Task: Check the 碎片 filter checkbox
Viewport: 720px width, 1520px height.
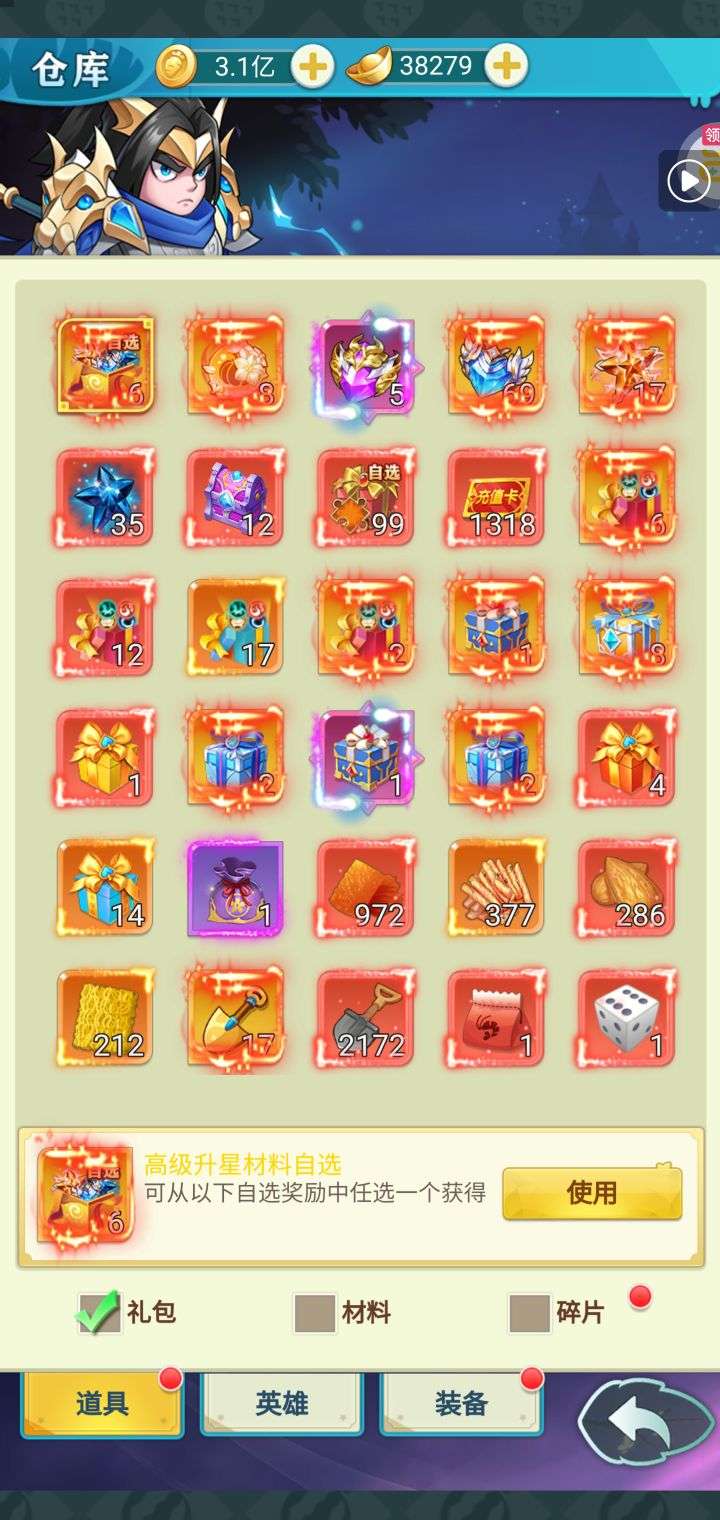Action: 529,1312
